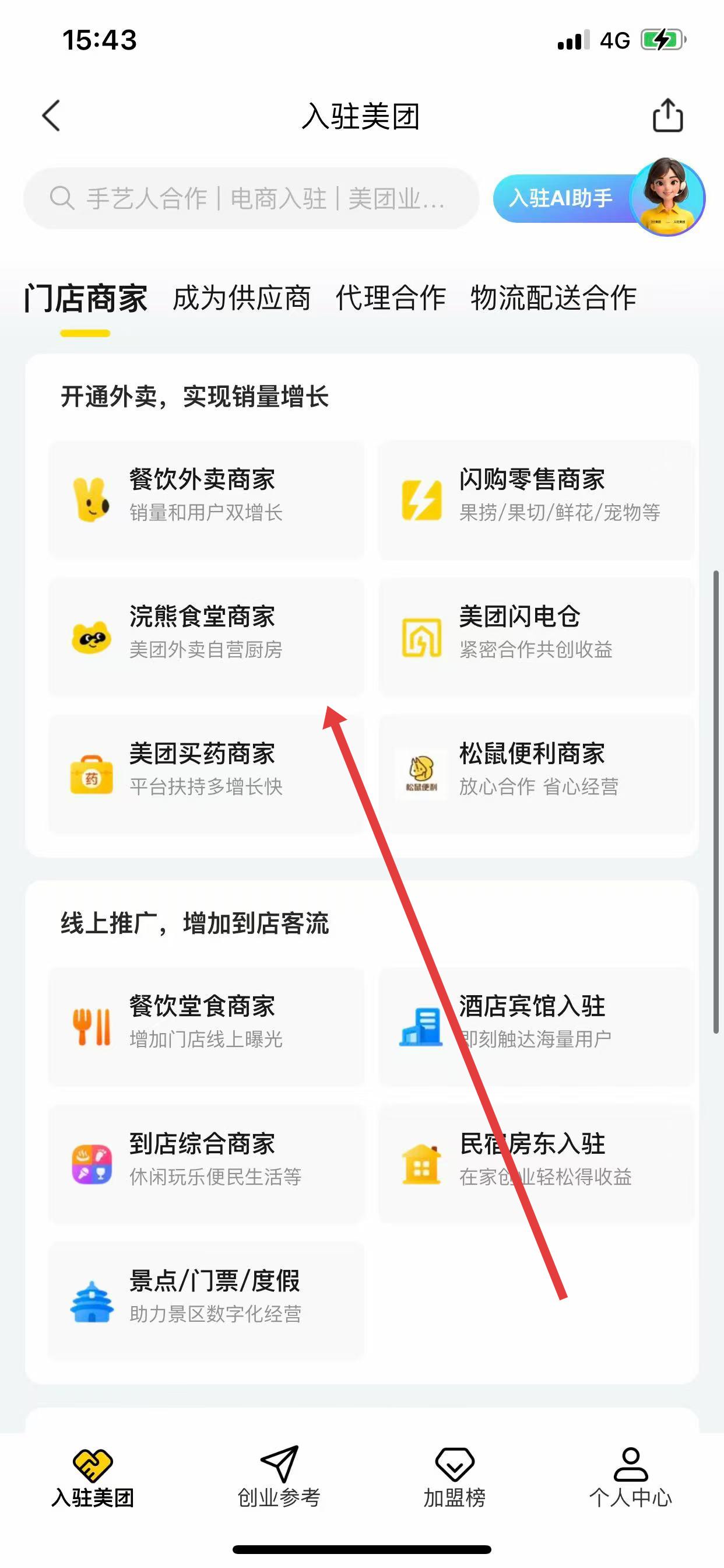Go back using the top-left arrow
This screenshot has height=1568, width=724.
click(x=52, y=116)
